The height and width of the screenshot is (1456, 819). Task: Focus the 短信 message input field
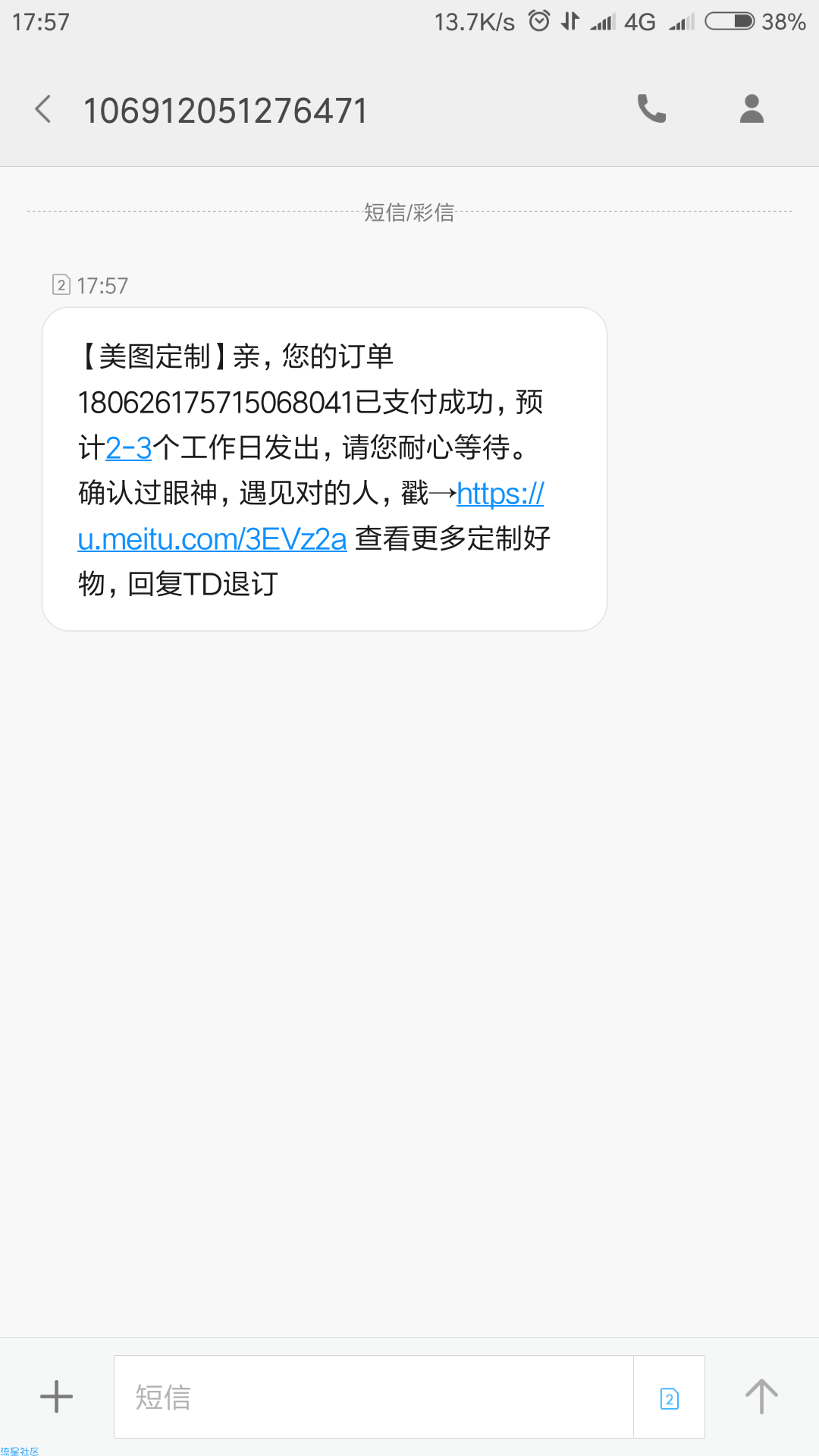point(373,1397)
